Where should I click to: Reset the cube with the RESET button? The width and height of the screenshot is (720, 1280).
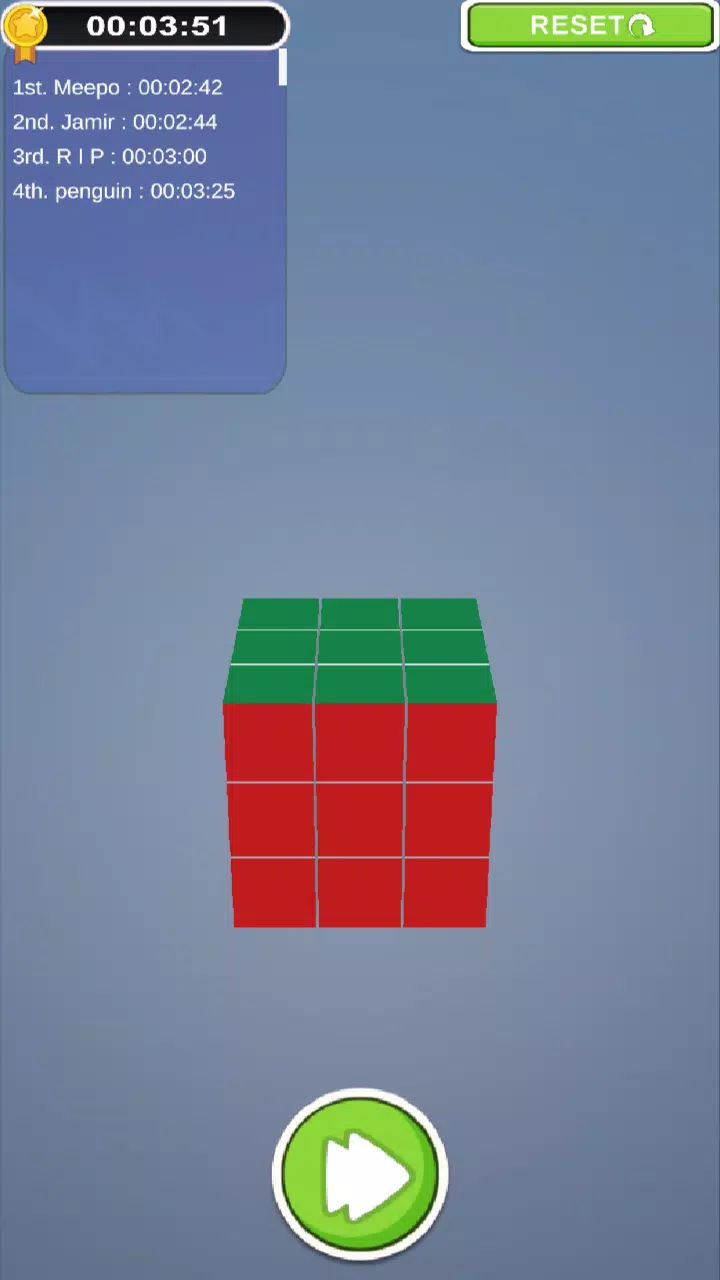(x=590, y=26)
